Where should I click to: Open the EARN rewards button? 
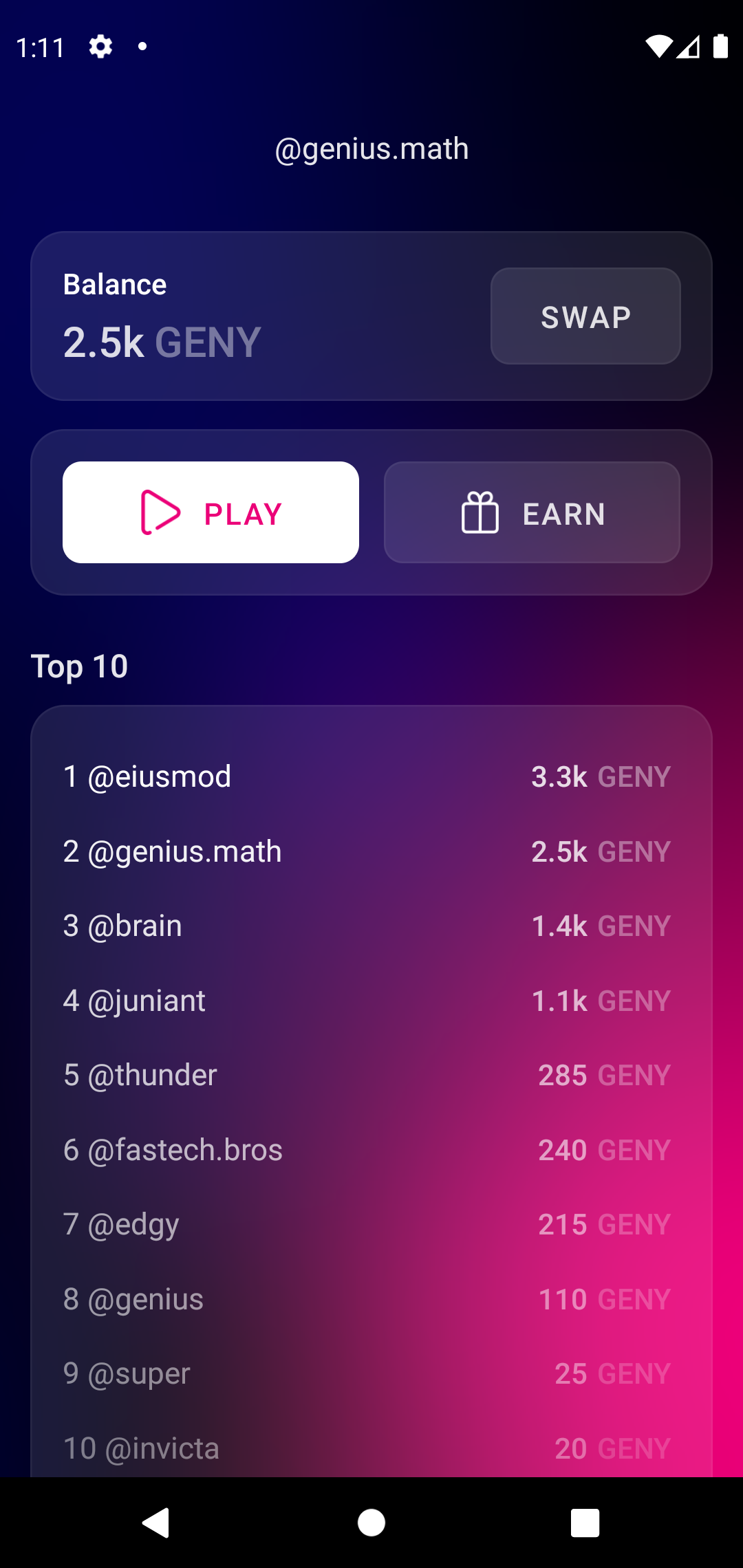click(x=532, y=512)
